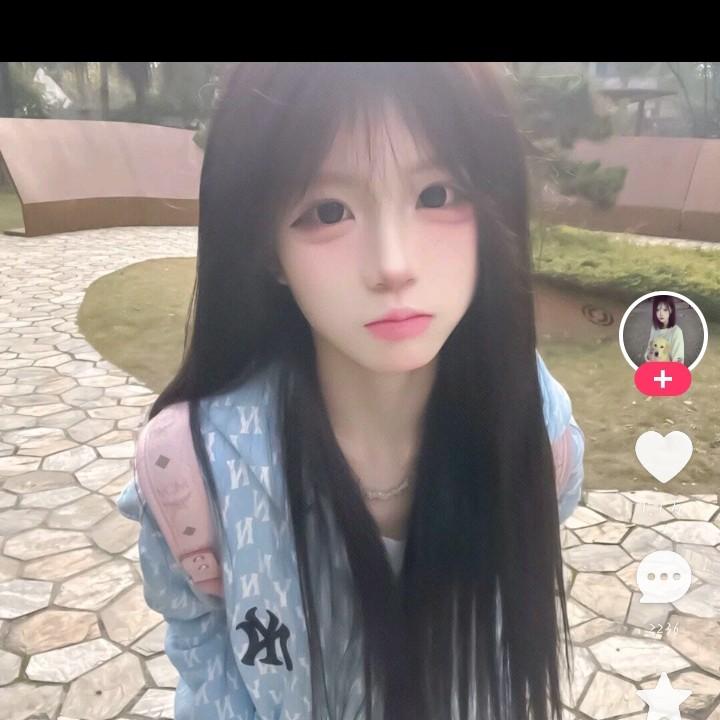
Task: Like this video with the heart
Action: click(664, 455)
